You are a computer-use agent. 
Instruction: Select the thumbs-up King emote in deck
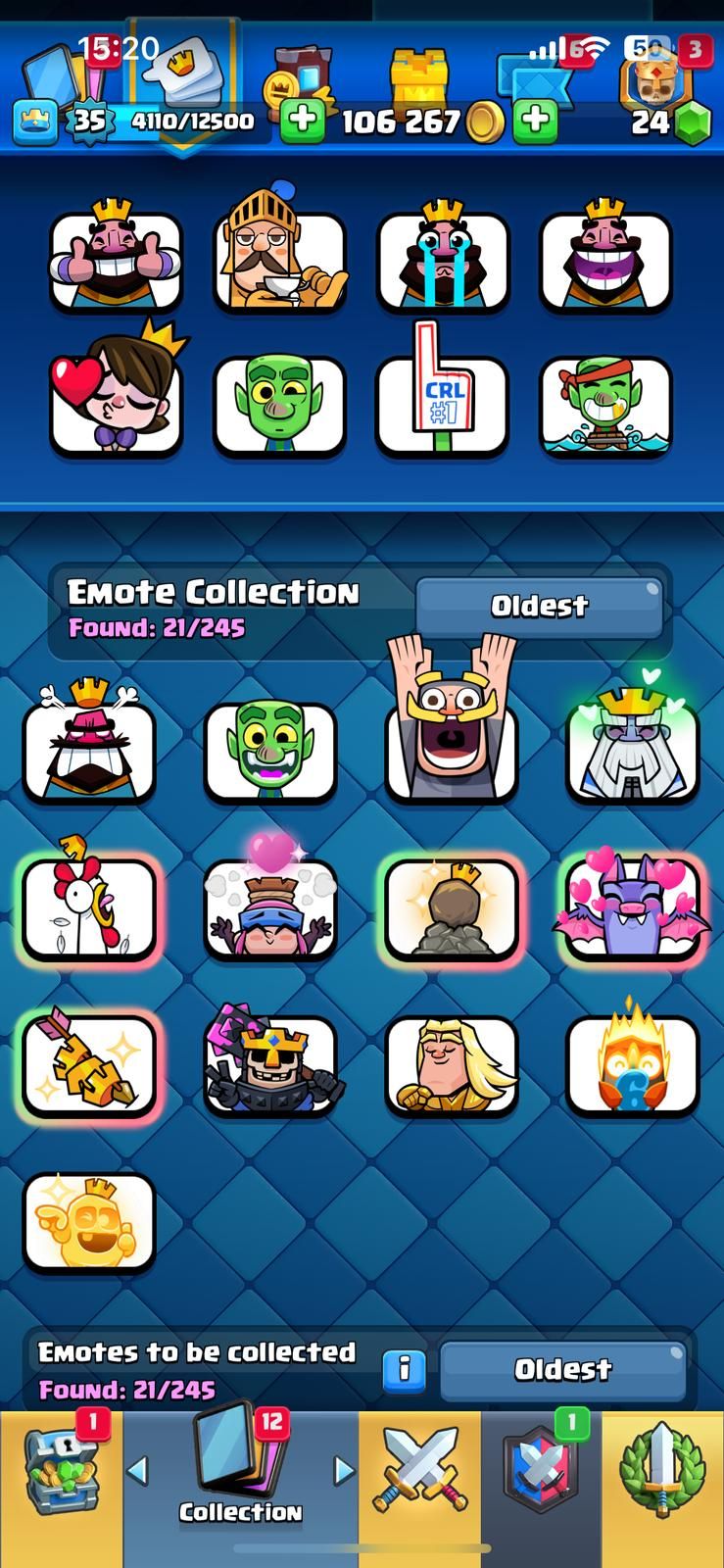pos(116,260)
